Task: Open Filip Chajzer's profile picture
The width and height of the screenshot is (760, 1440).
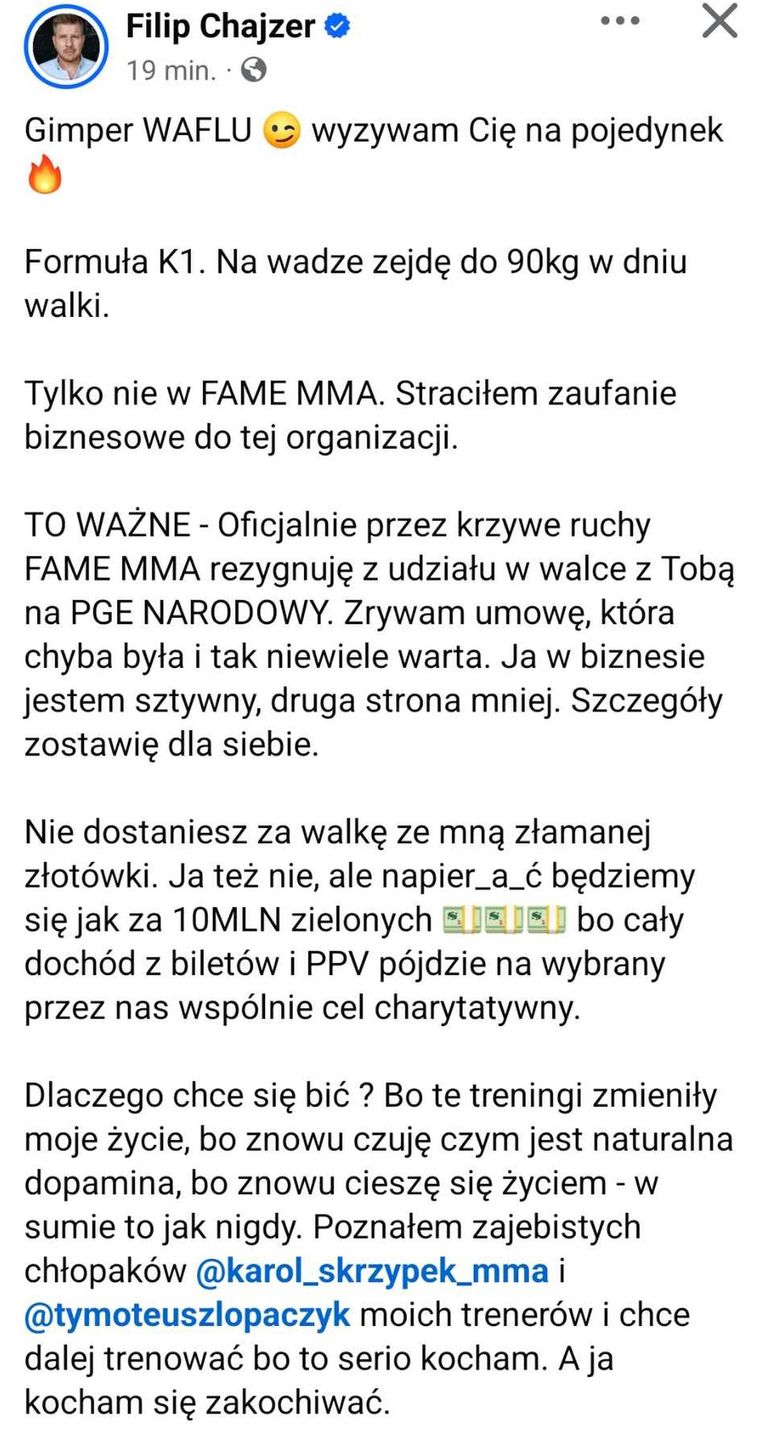Action: pos(67,46)
